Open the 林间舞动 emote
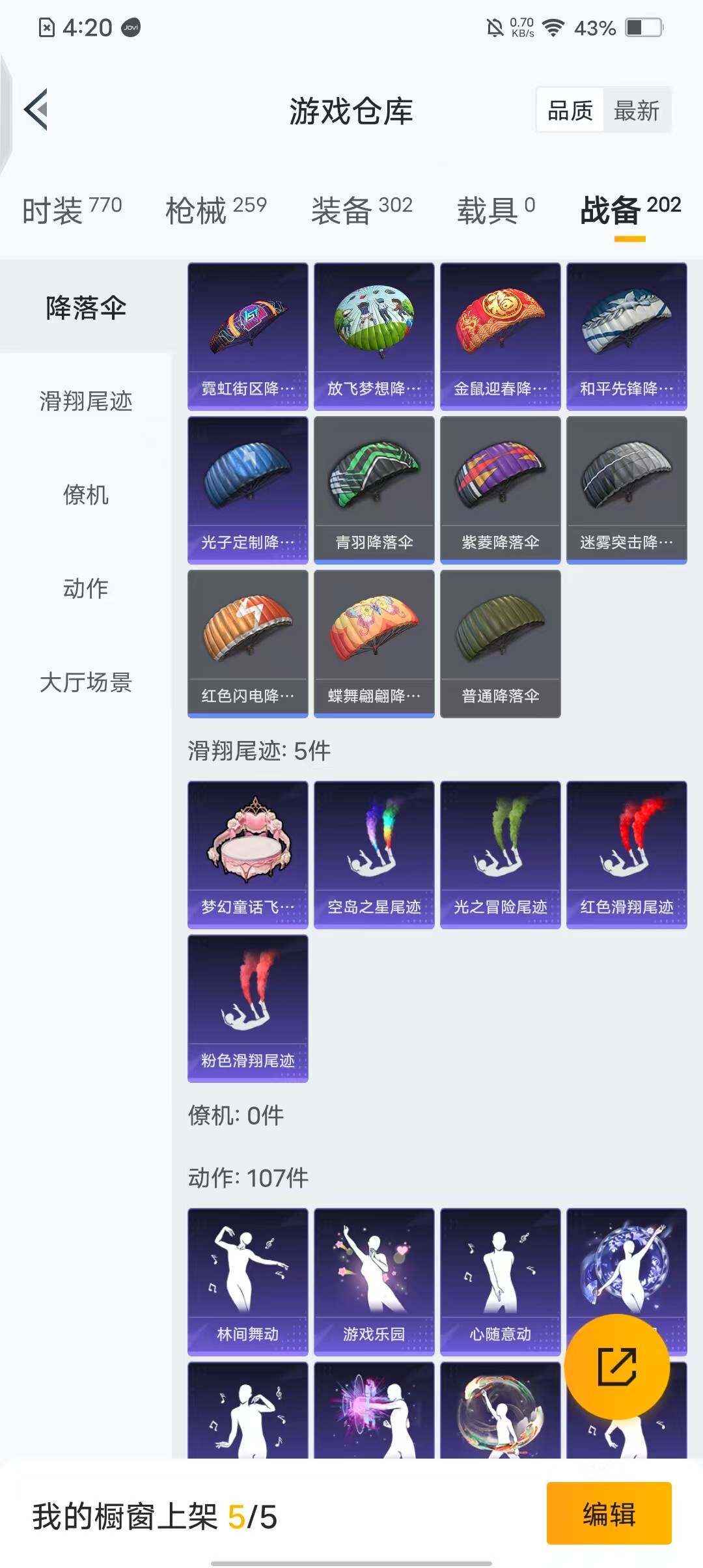The height and width of the screenshot is (1568, 703). (x=247, y=1281)
